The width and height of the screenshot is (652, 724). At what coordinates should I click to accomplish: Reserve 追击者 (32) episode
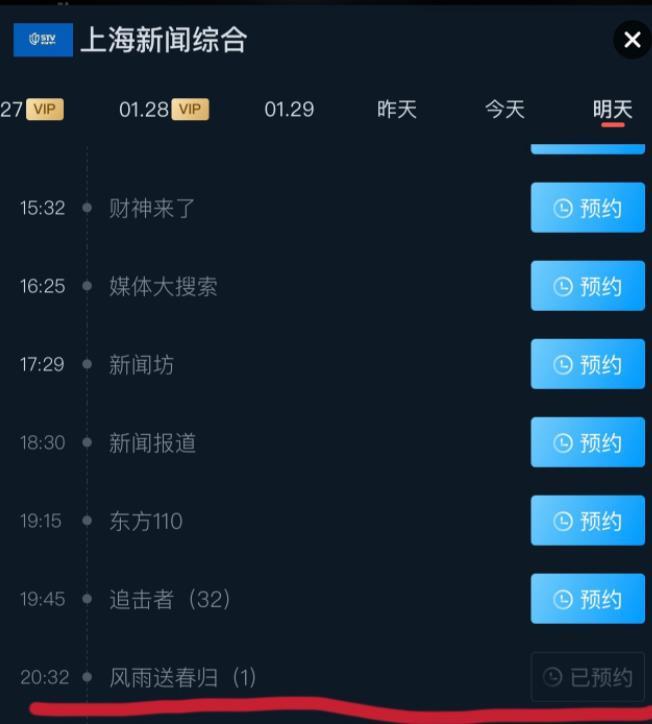click(587, 599)
